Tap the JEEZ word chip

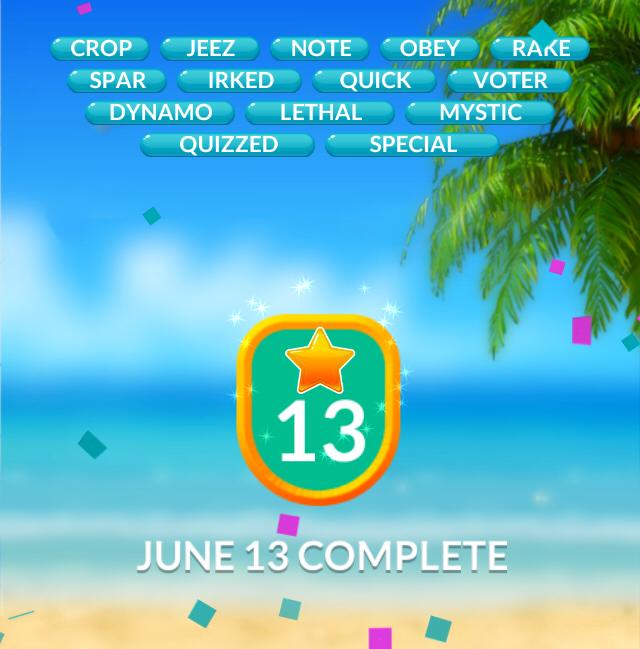210,48
